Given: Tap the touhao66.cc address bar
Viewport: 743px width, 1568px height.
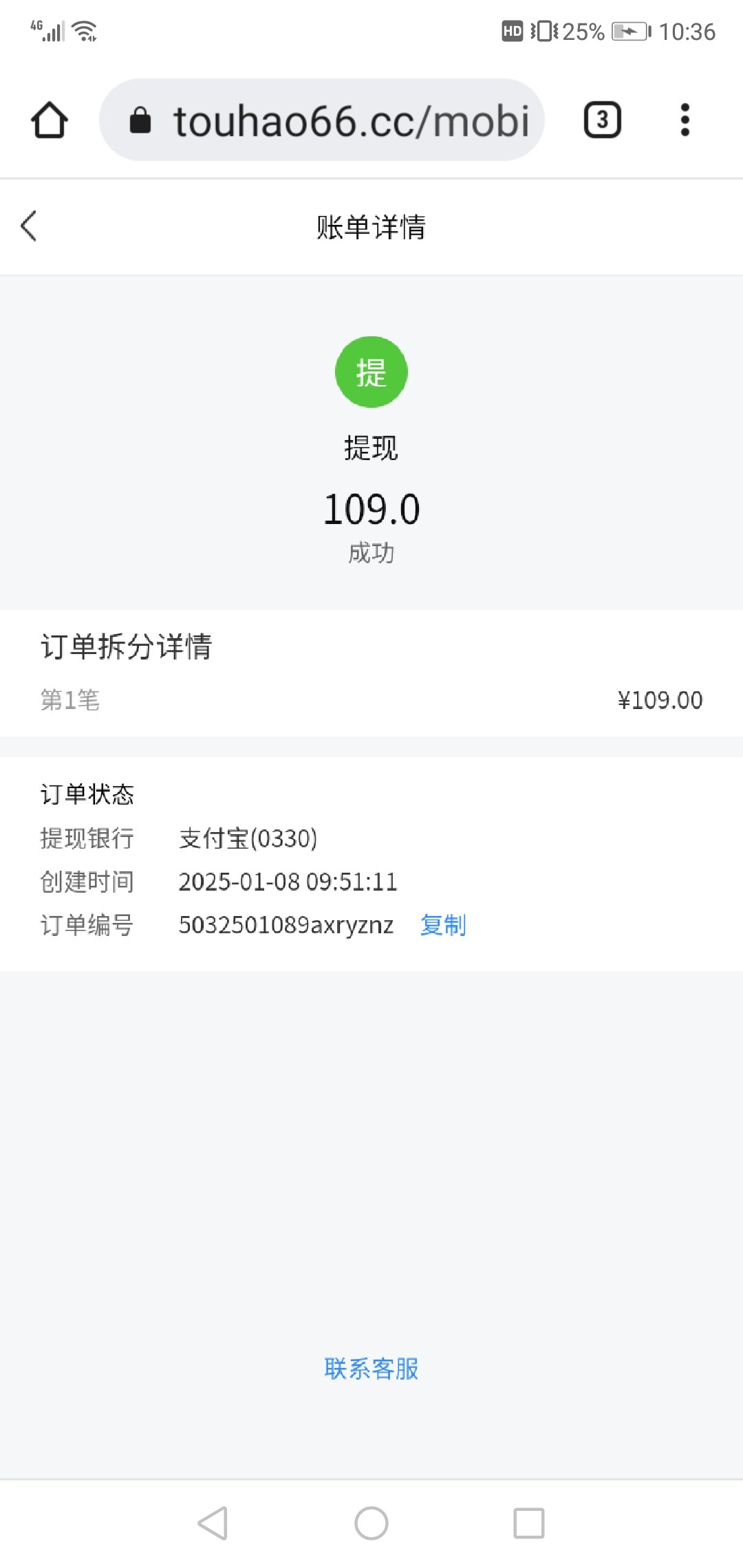Looking at the screenshot, I should tap(322, 120).
